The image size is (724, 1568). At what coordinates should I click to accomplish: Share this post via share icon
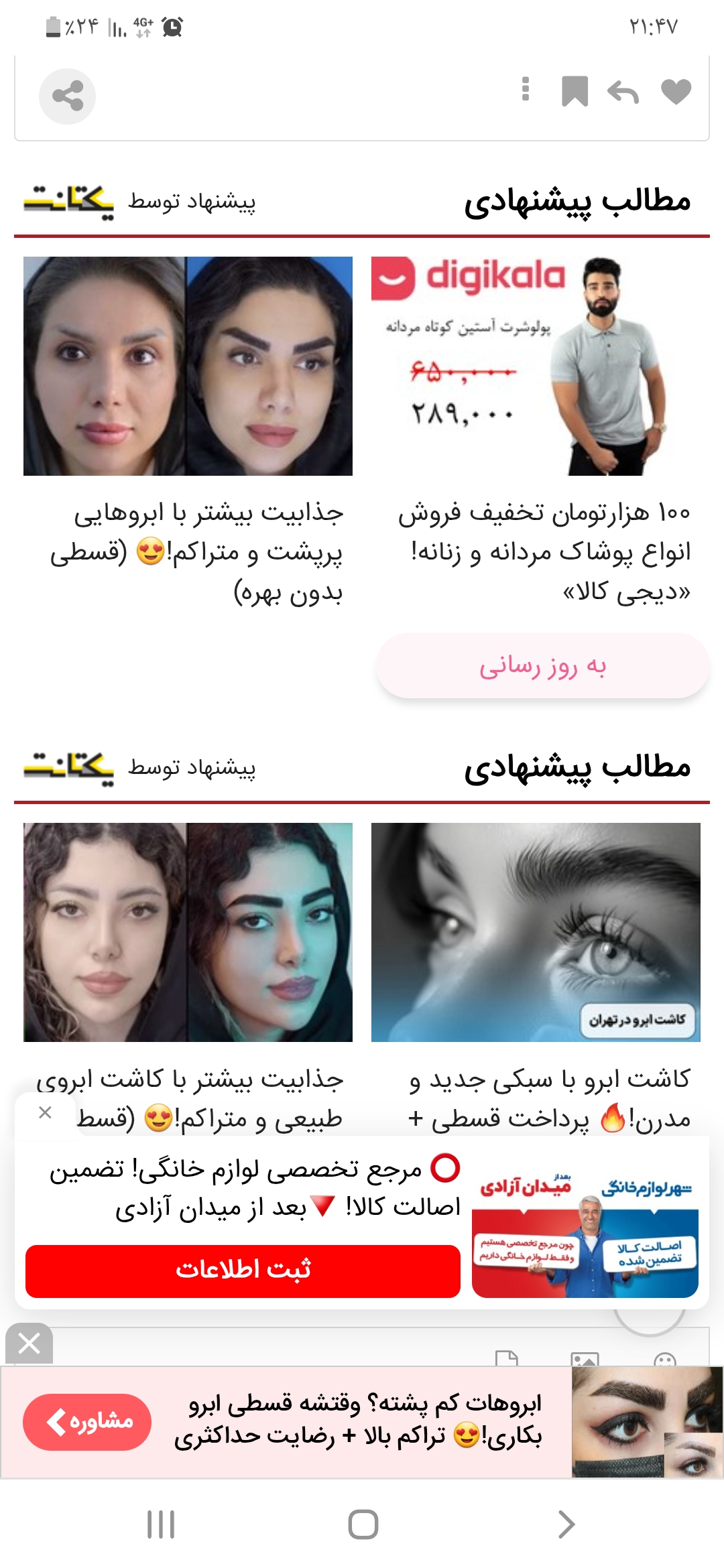67,96
